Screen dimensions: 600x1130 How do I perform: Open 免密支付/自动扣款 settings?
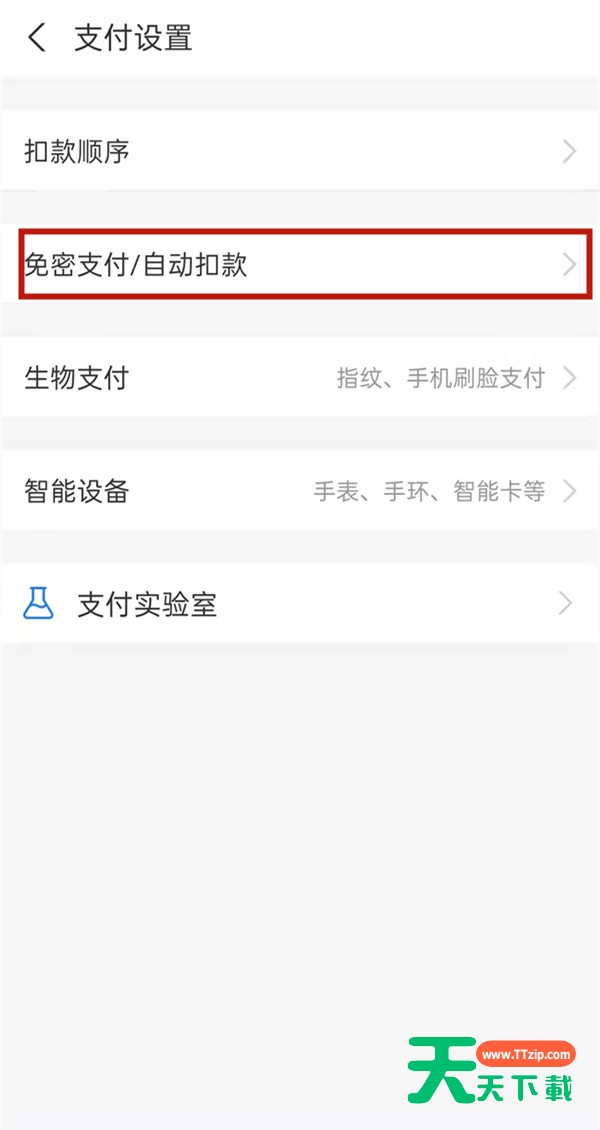pyautogui.click(x=300, y=265)
